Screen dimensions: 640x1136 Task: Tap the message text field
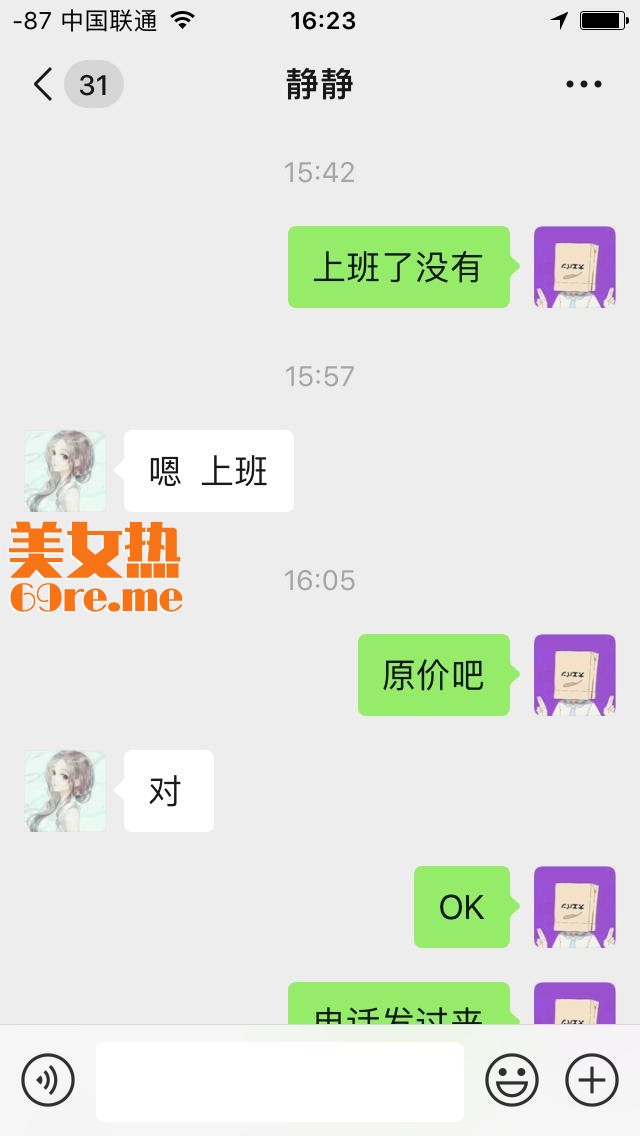click(x=280, y=1081)
